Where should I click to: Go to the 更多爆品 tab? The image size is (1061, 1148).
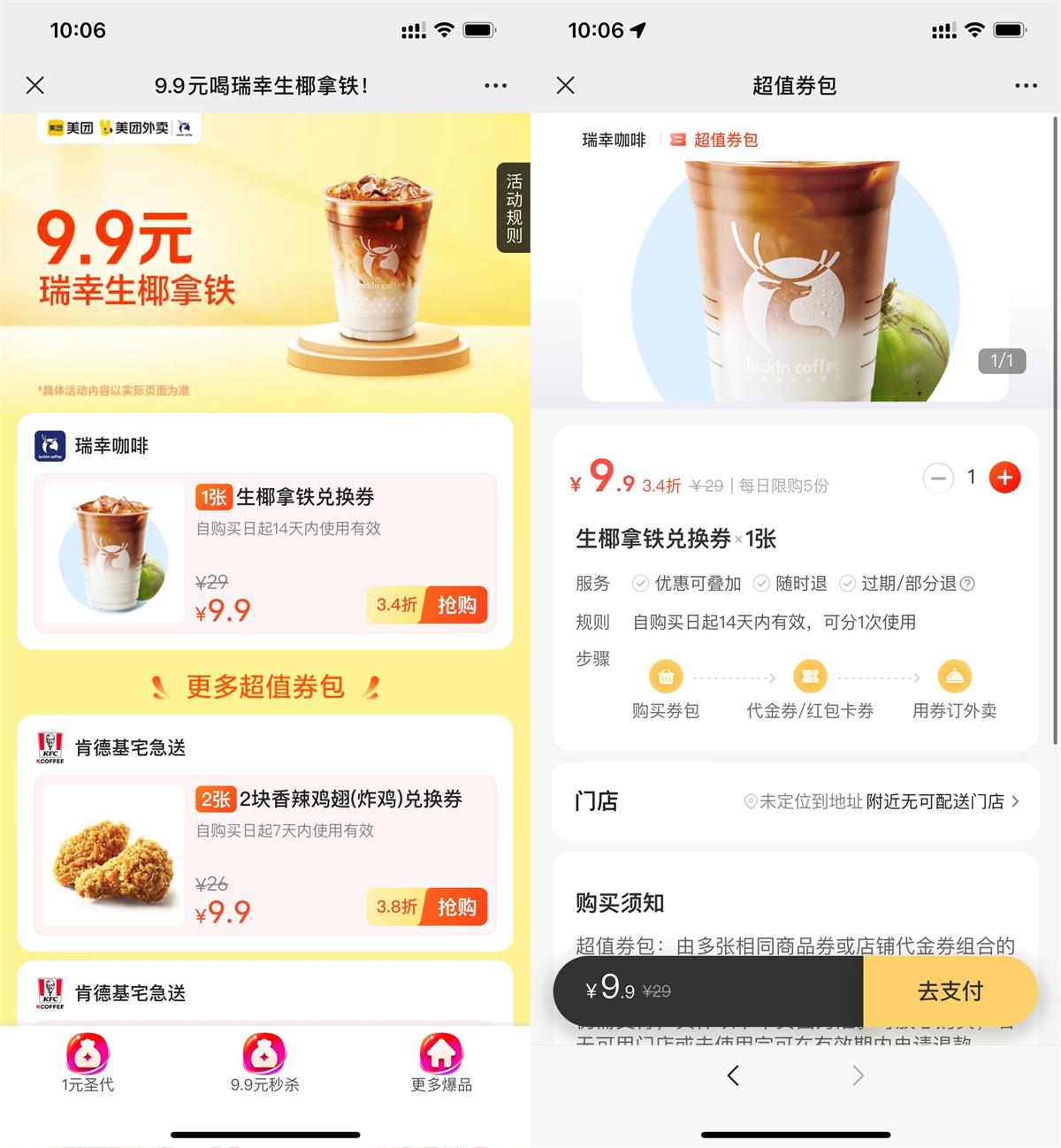click(x=441, y=1063)
